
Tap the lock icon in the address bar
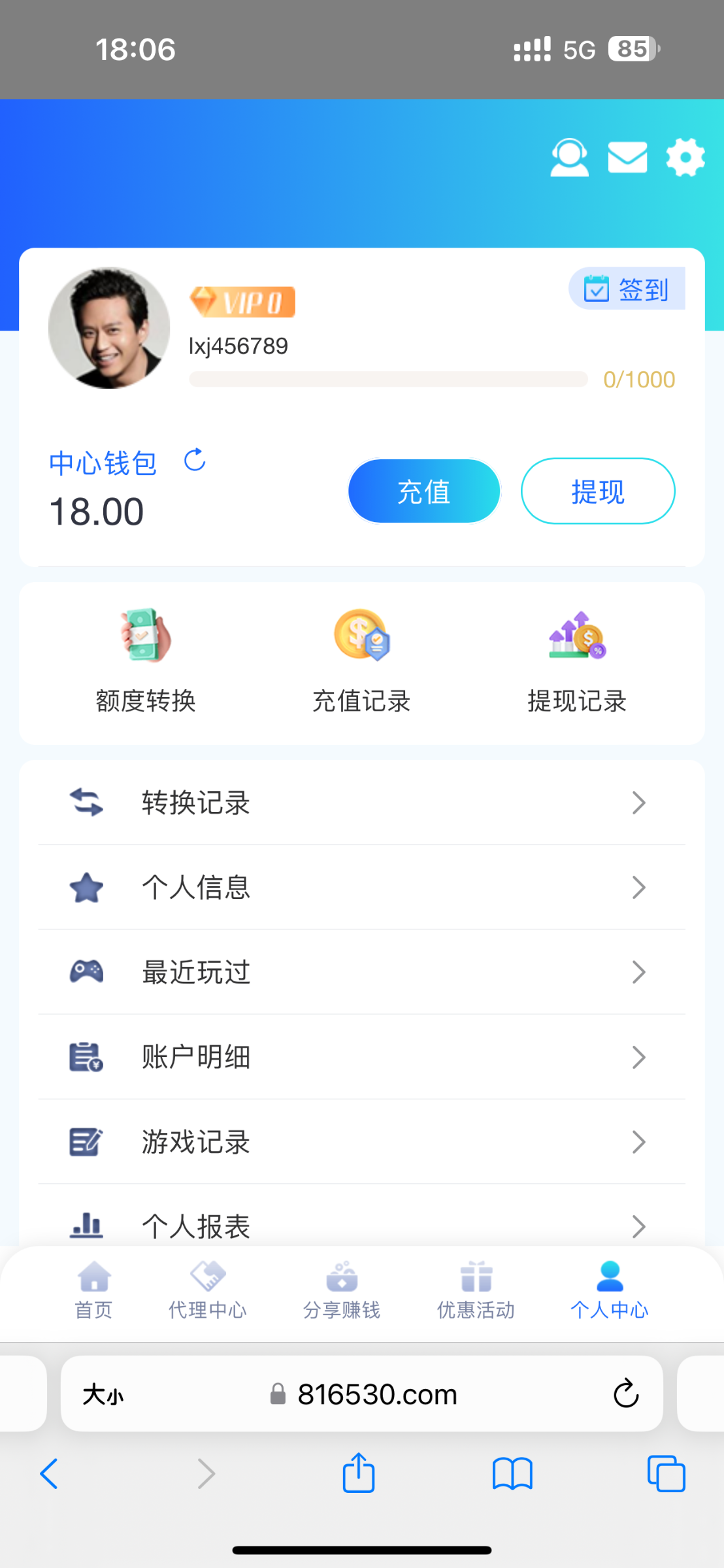point(277,1394)
